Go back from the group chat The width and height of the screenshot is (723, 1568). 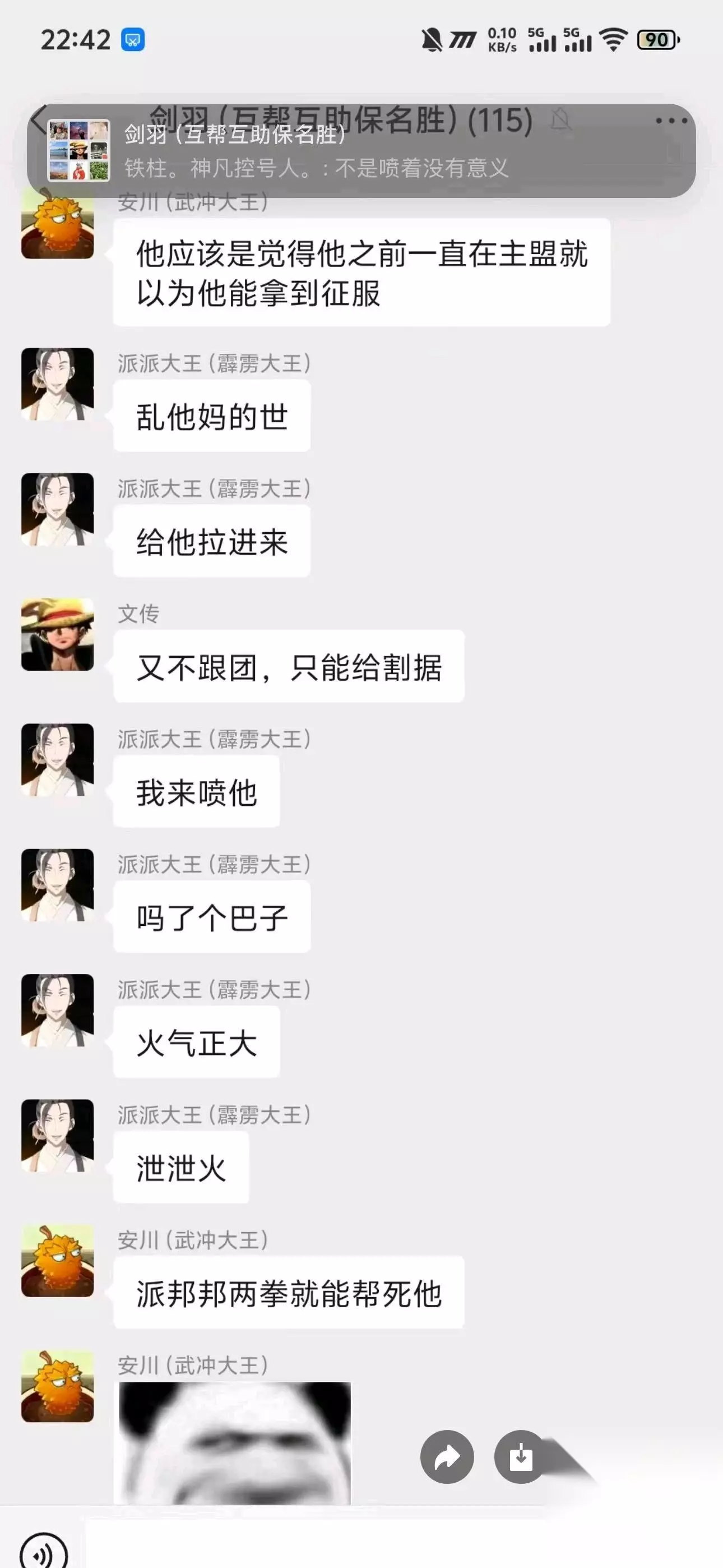38,119
